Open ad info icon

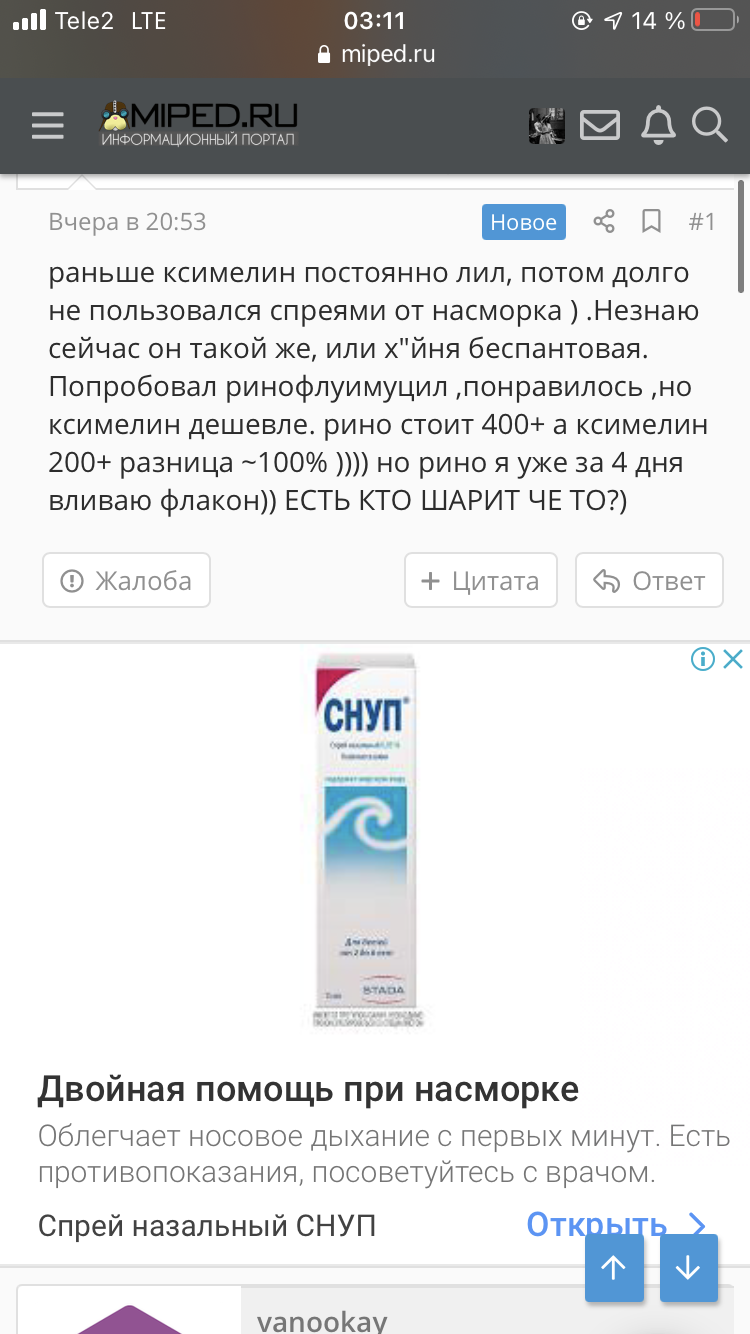pyautogui.click(x=703, y=659)
